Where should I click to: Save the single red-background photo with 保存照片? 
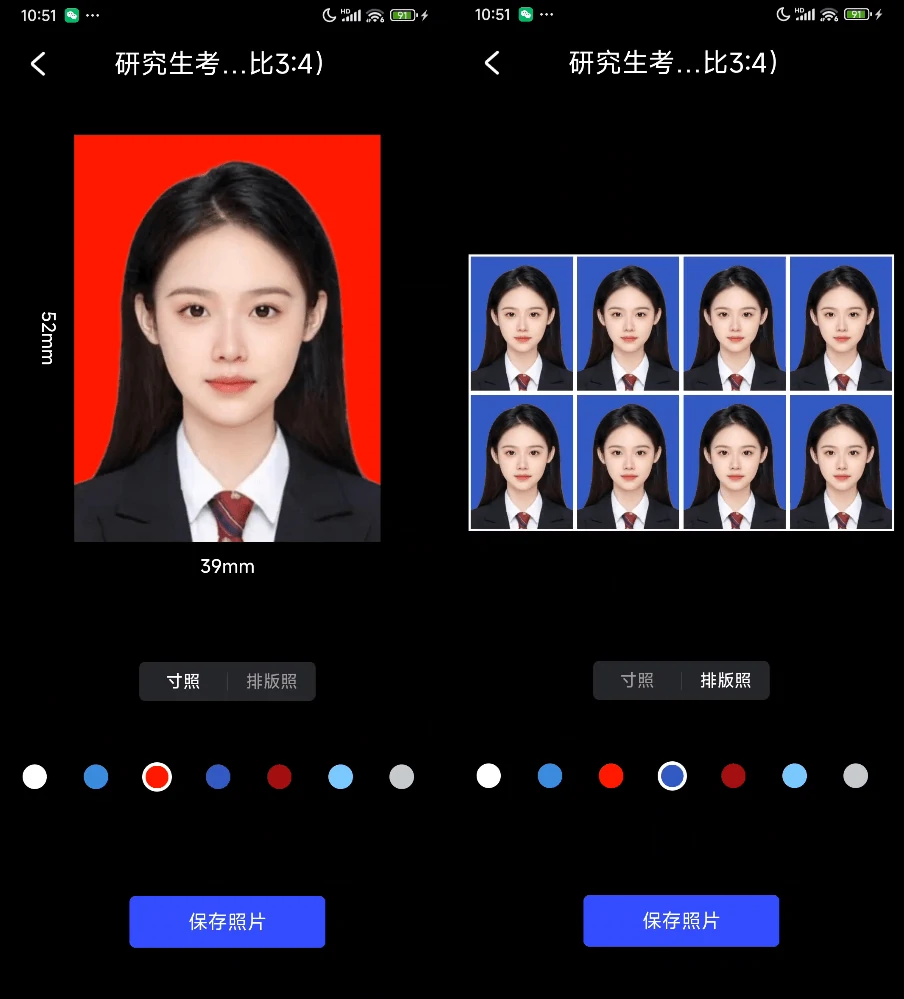pyautogui.click(x=227, y=922)
